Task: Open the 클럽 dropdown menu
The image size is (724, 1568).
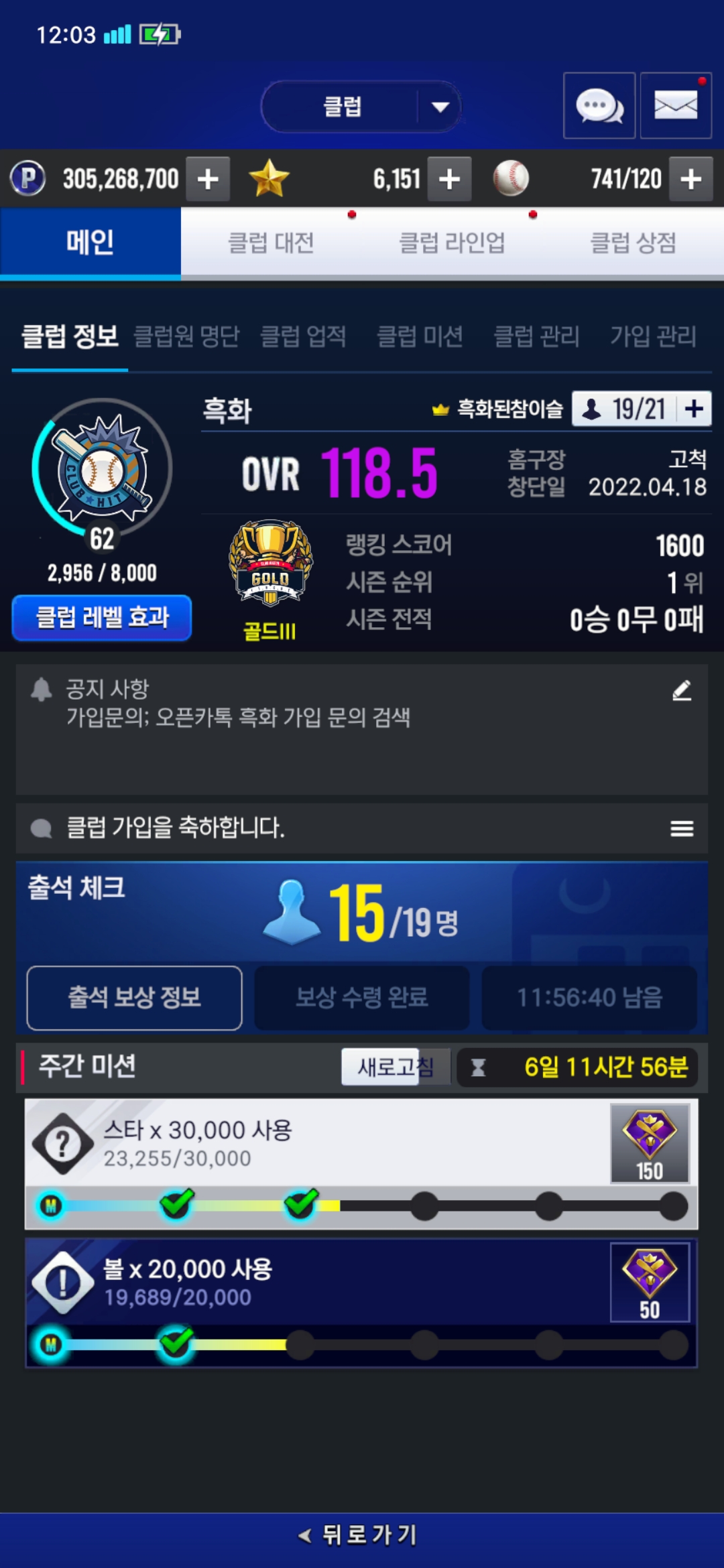Action: tap(361, 107)
